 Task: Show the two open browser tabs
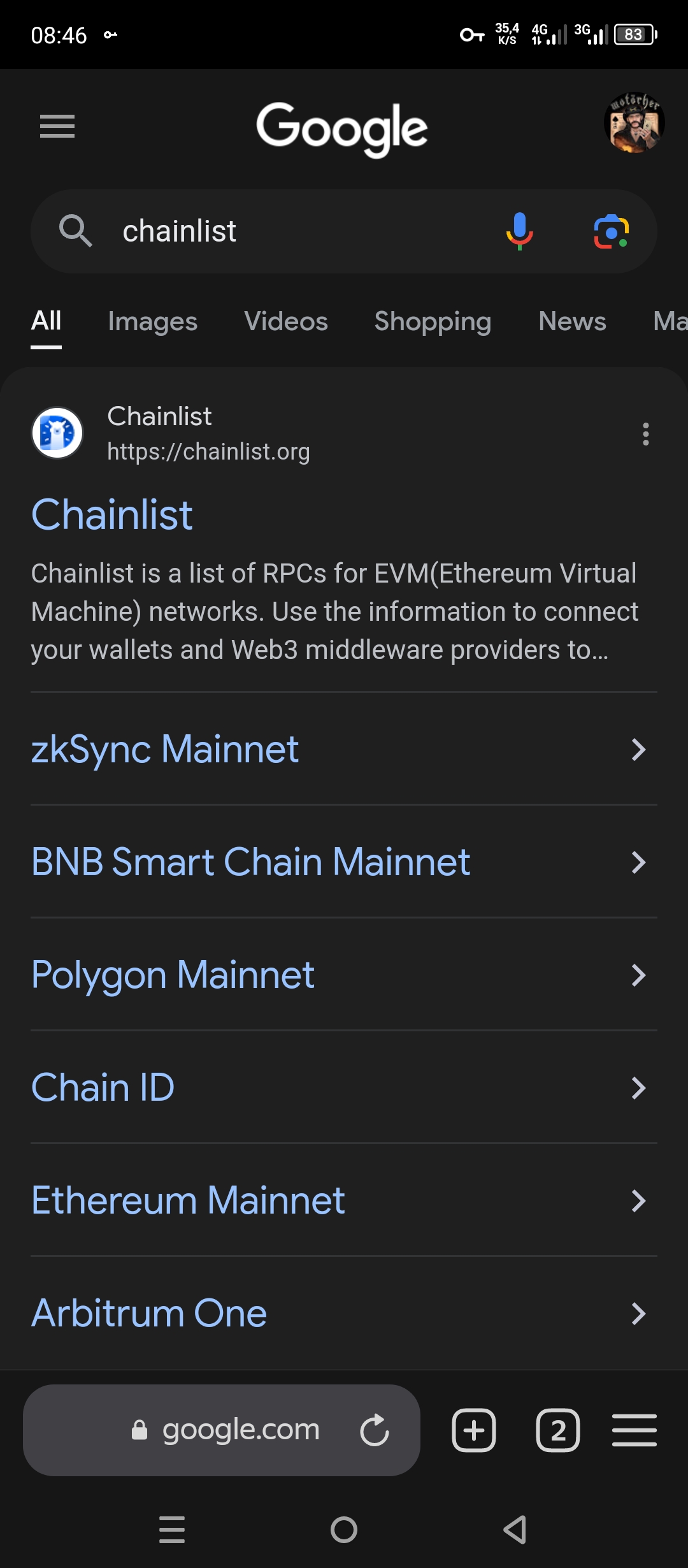(558, 1430)
